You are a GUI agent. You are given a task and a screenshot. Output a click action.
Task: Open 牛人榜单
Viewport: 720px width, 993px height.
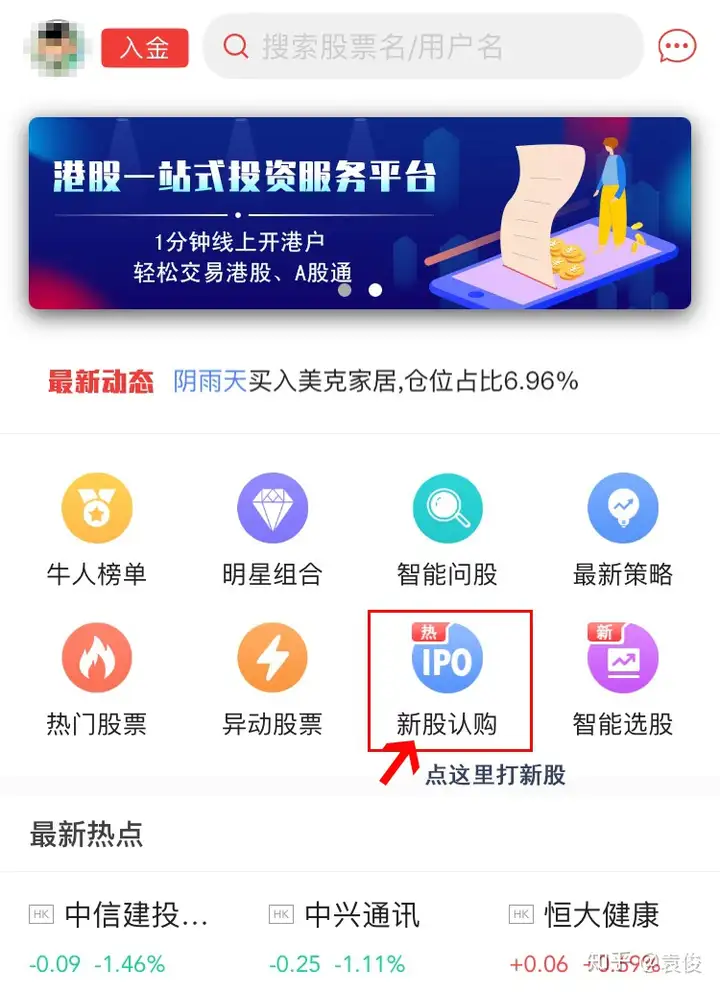97,529
